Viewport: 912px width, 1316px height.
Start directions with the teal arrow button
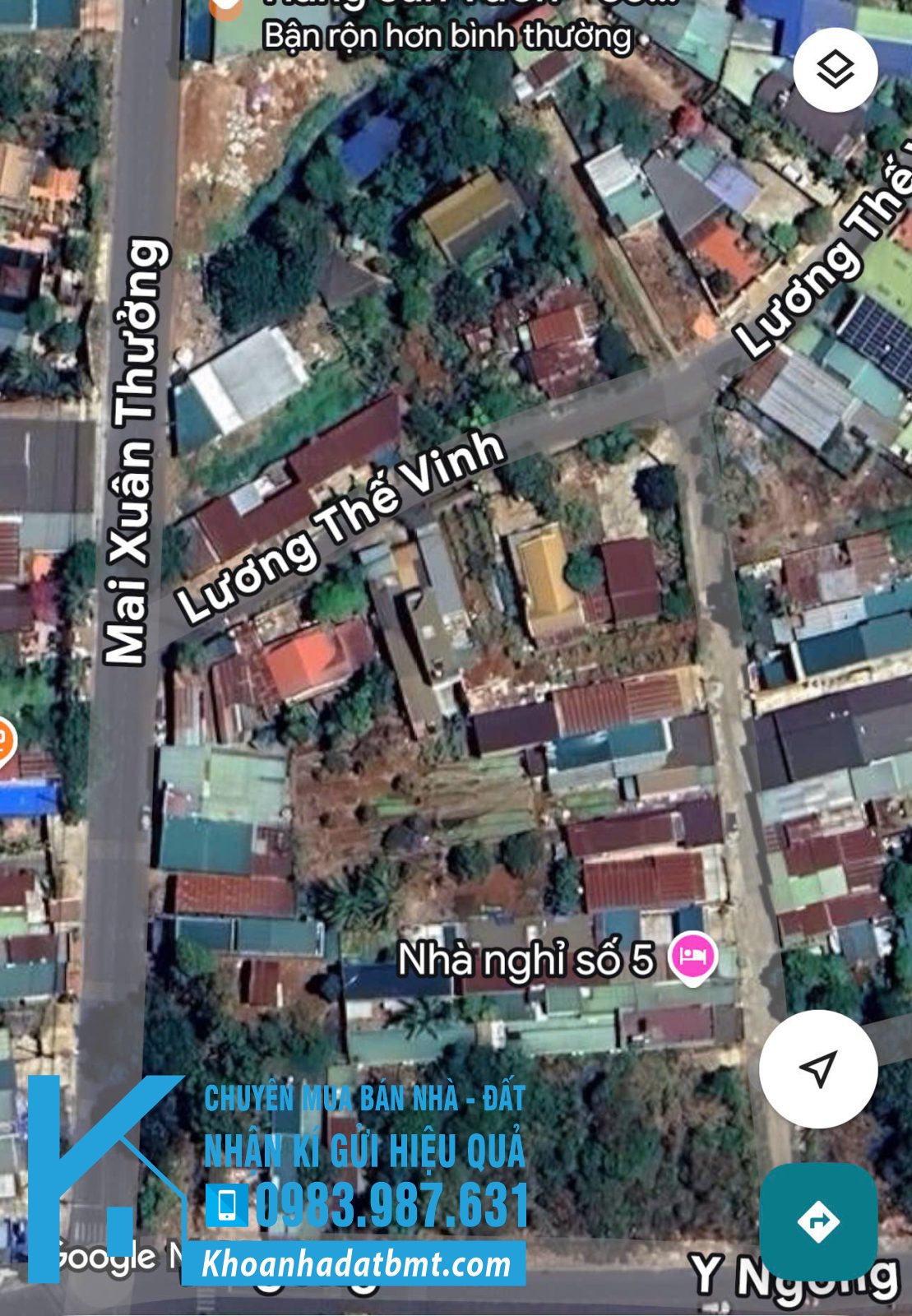coord(818,1221)
